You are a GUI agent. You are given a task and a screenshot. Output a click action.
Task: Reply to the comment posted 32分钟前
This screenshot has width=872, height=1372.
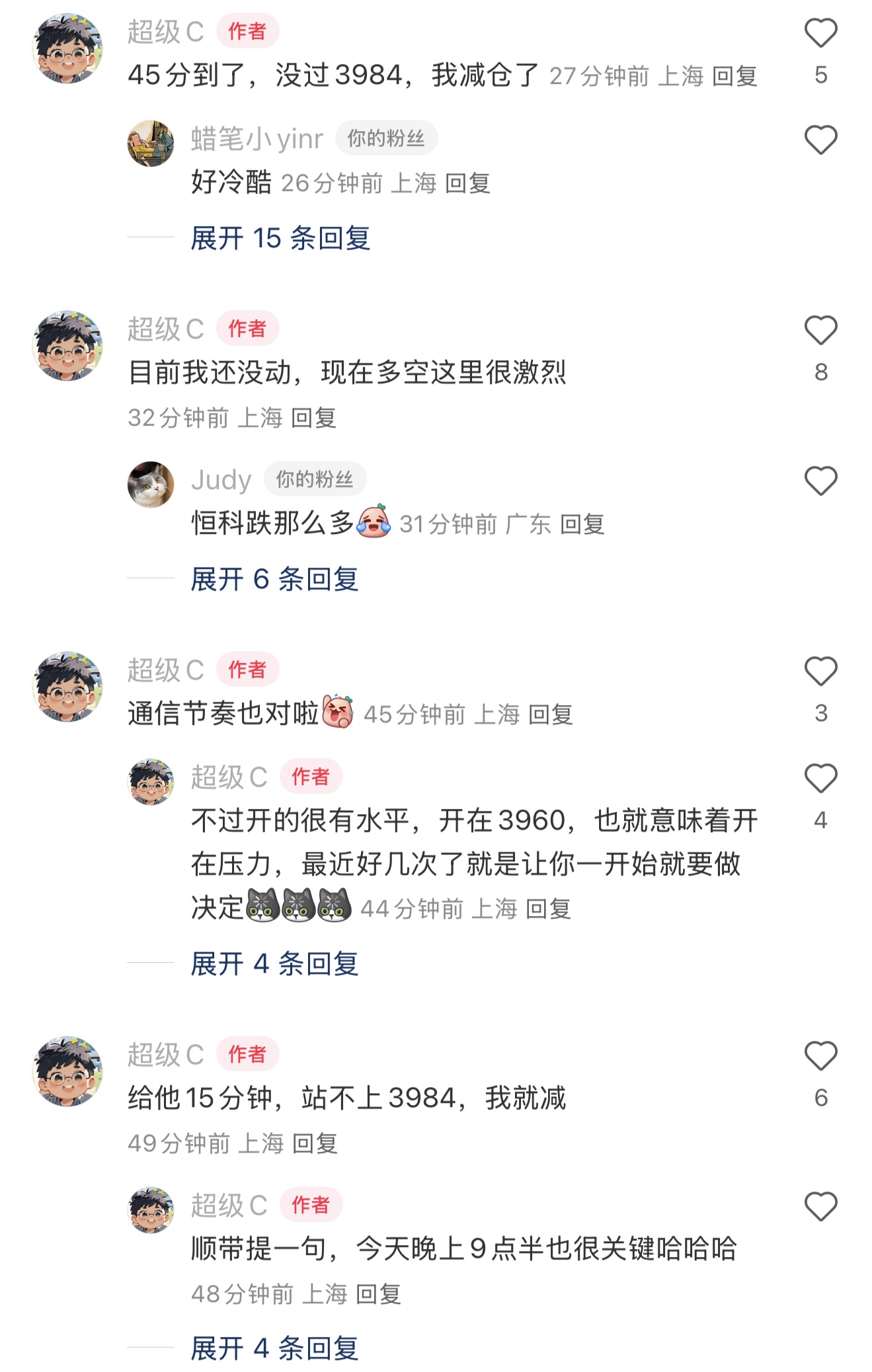pyautogui.click(x=313, y=418)
